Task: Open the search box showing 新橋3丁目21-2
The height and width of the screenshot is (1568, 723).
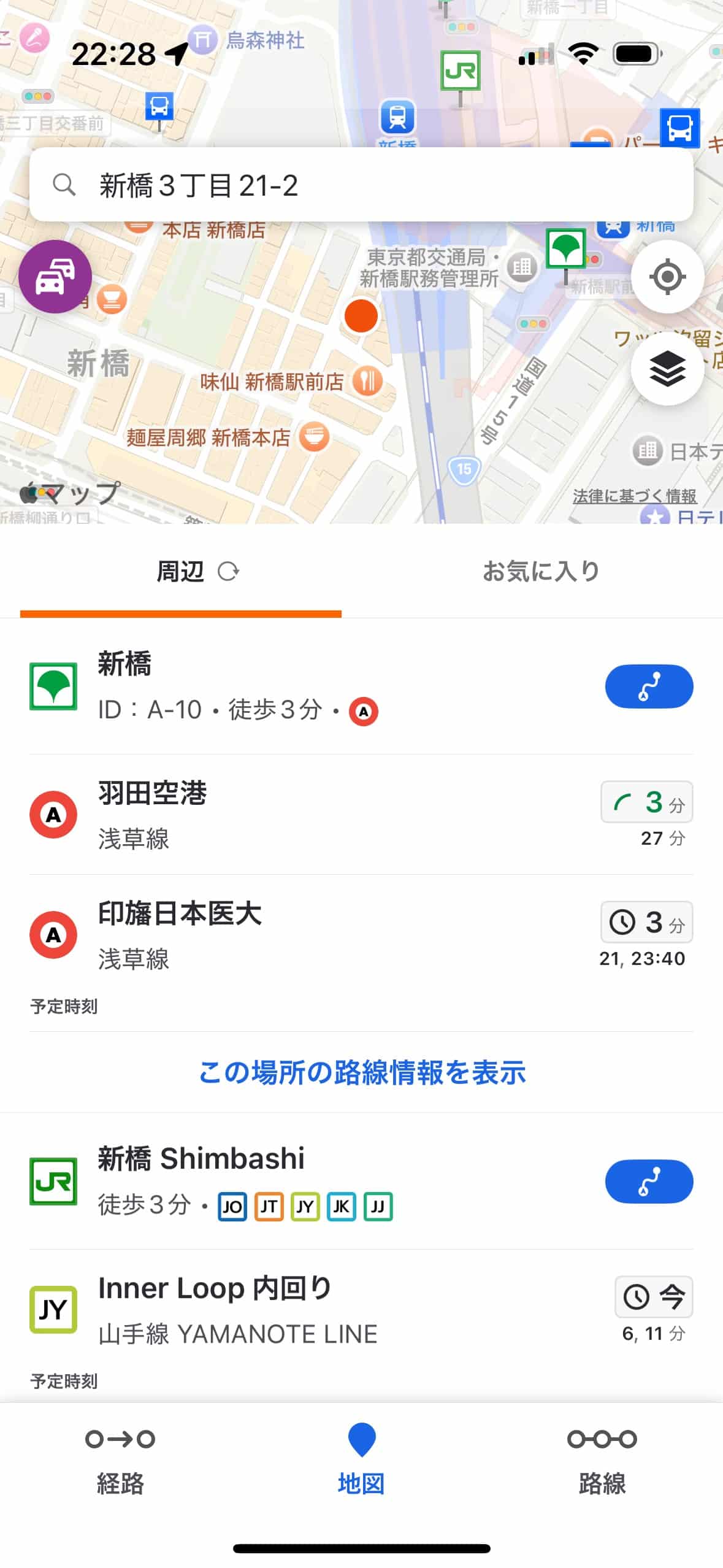Action: click(361, 185)
